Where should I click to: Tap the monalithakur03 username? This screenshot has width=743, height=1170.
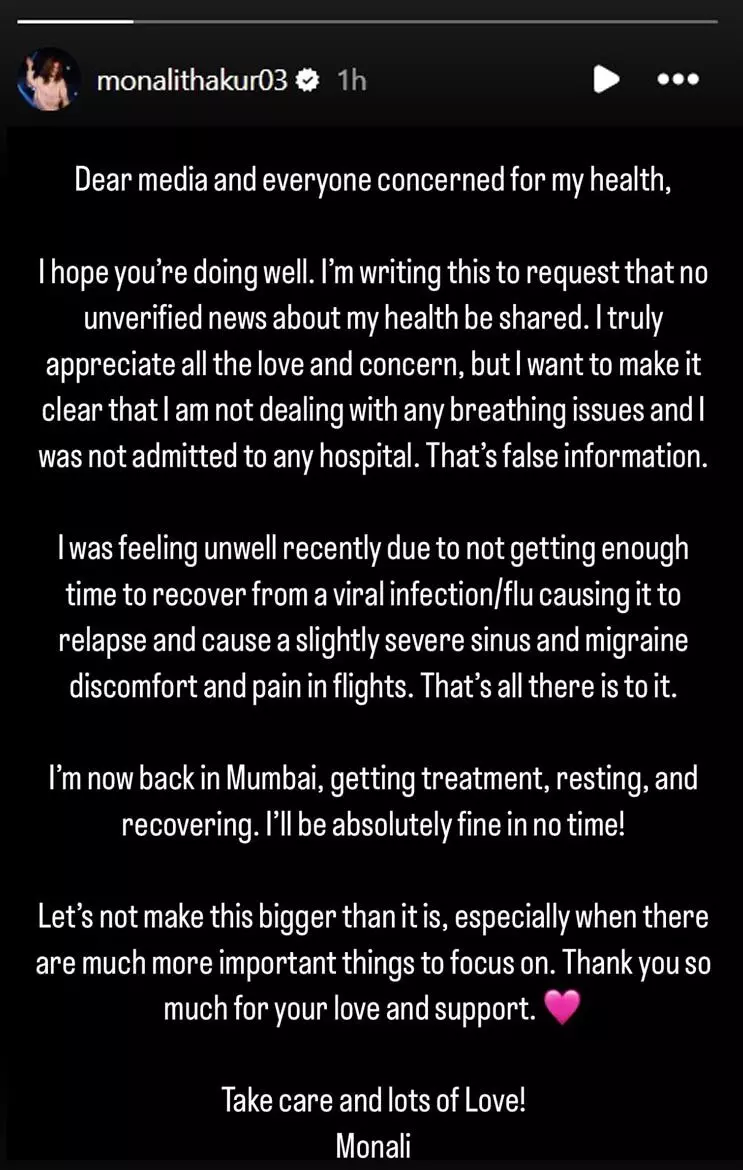click(192, 80)
